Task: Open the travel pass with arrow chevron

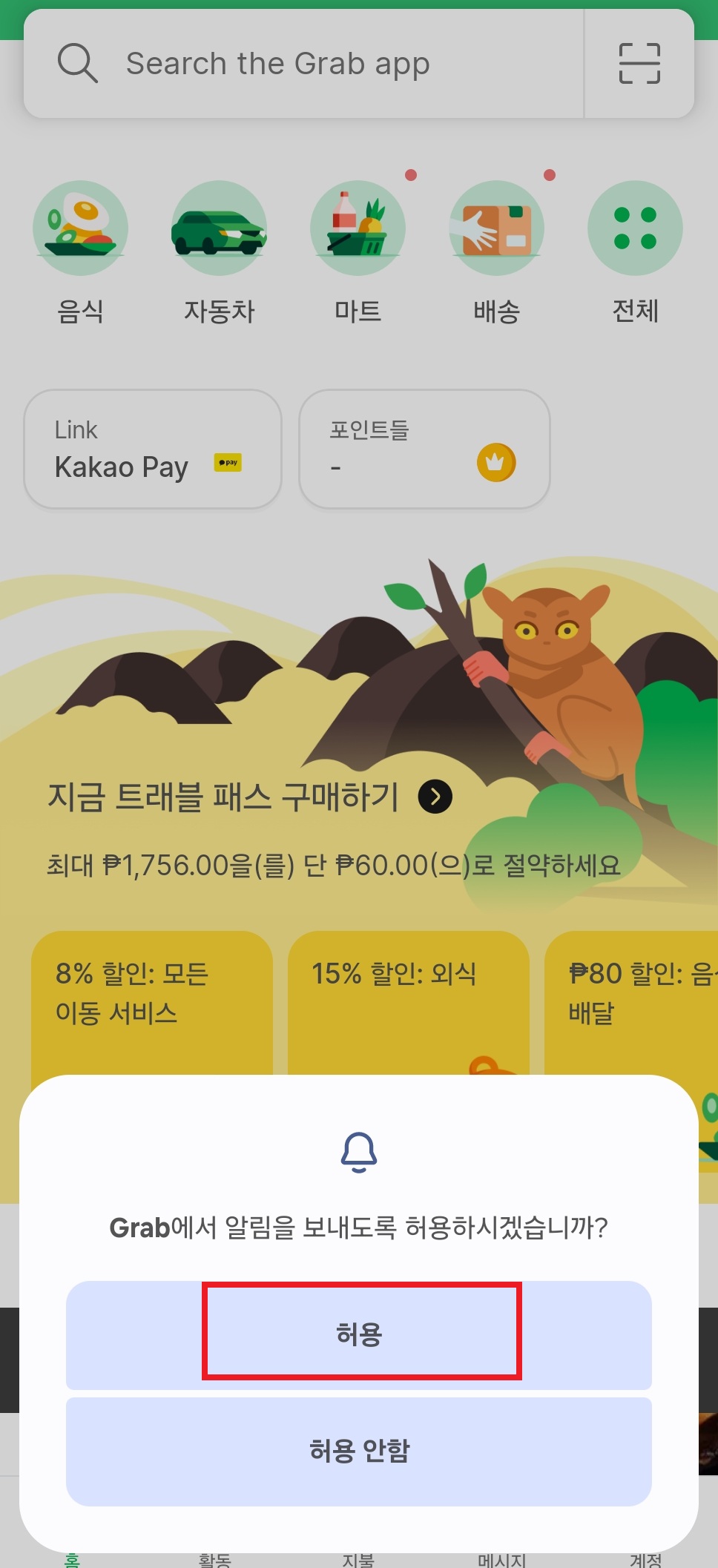Action: pos(436,796)
